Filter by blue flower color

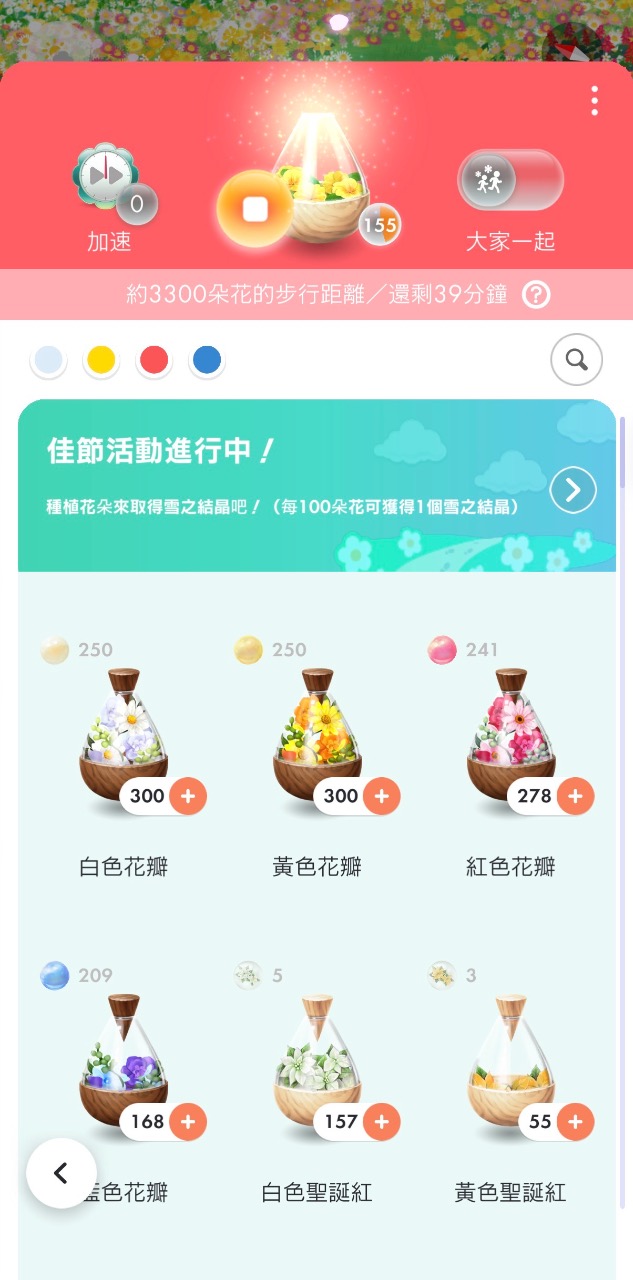(207, 360)
